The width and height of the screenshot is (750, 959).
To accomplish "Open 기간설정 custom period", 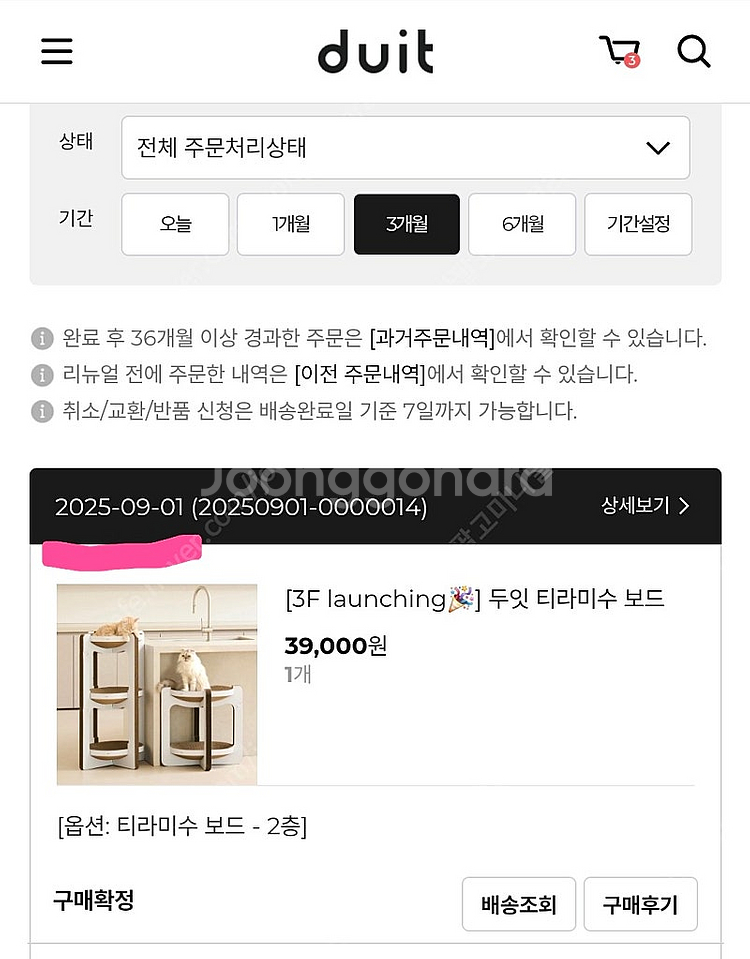I will 638,224.
